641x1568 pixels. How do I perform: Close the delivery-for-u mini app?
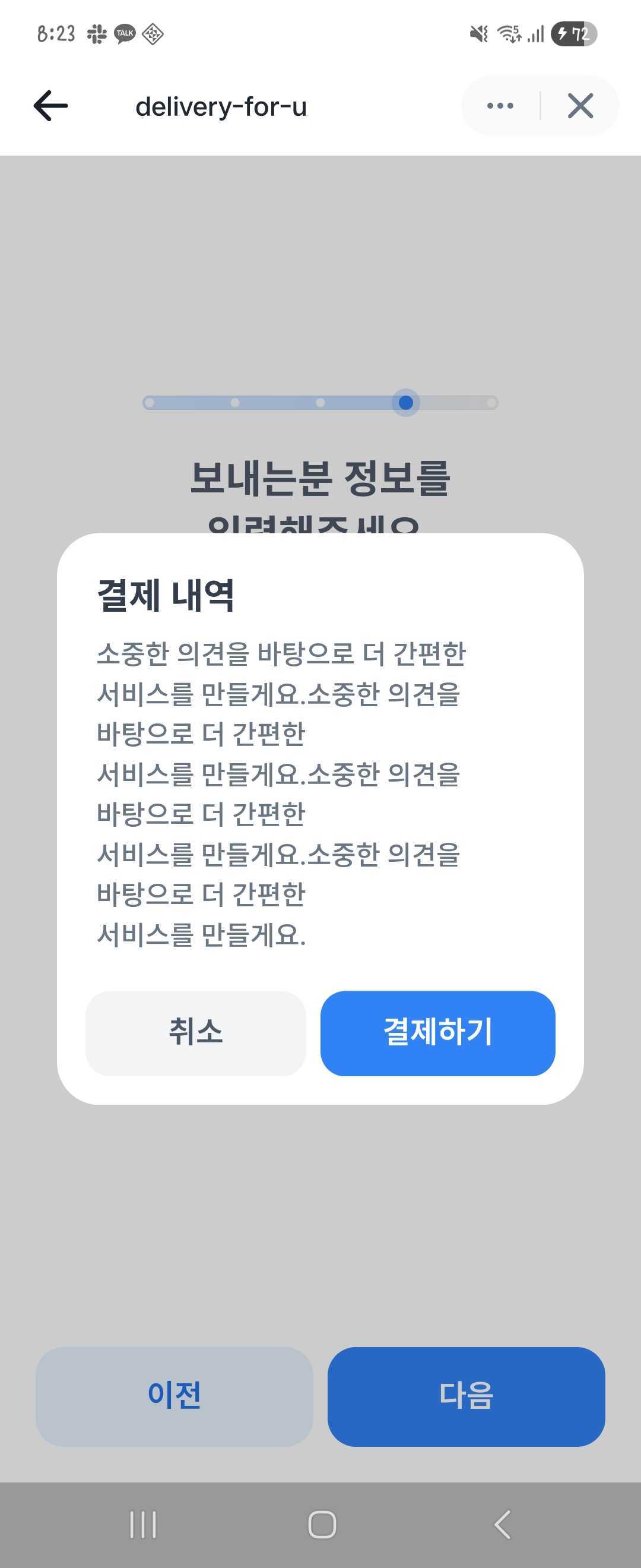point(580,106)
